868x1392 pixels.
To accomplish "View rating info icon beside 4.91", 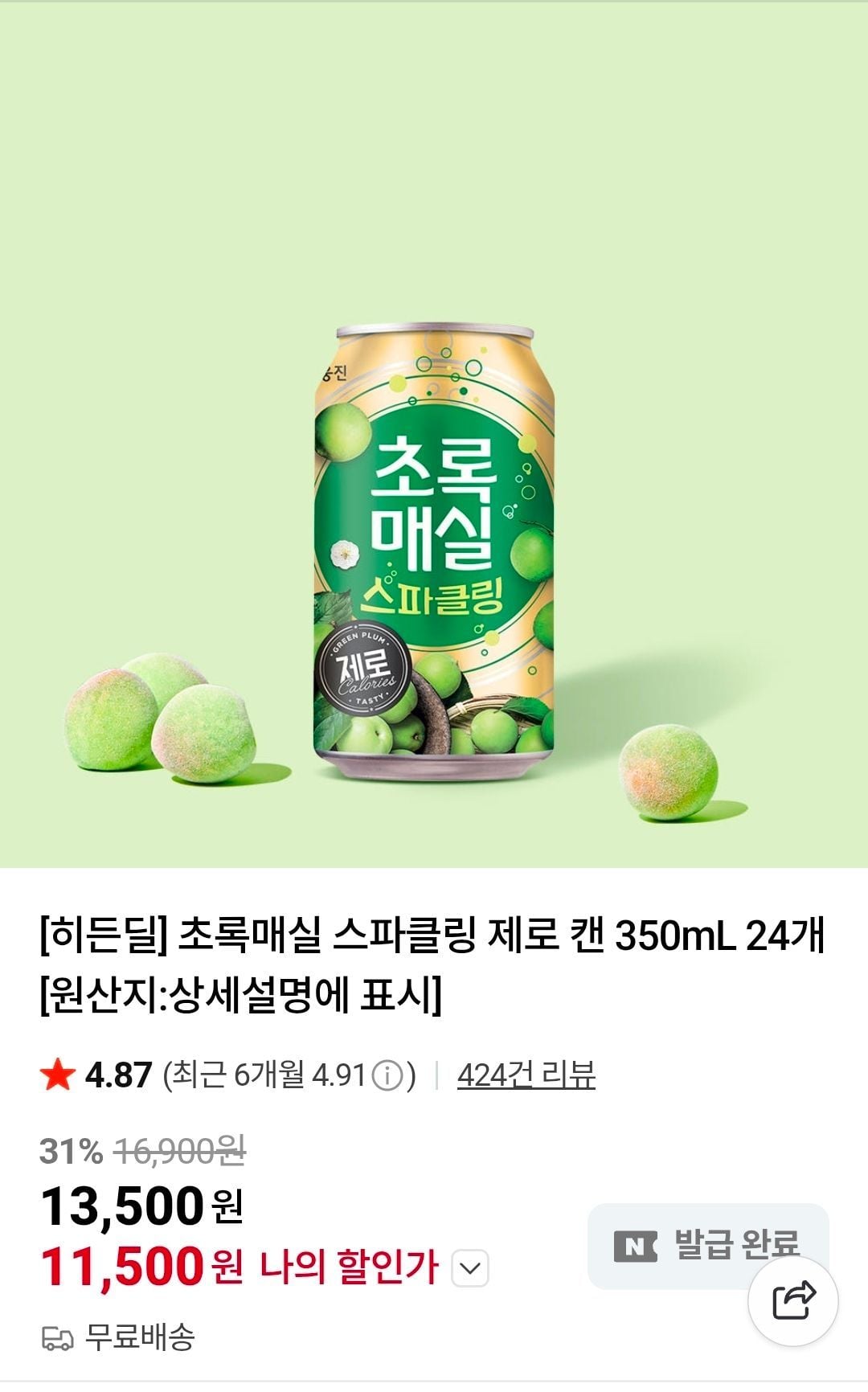I will (x=388, y=1075).
